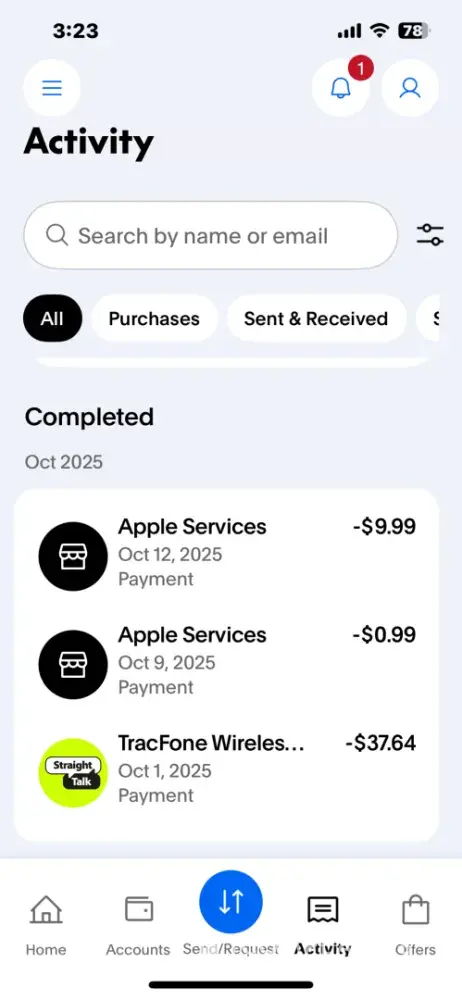Tap the search by name or email field
Viewport: 462px width, 1000px height.
point(211,235)
